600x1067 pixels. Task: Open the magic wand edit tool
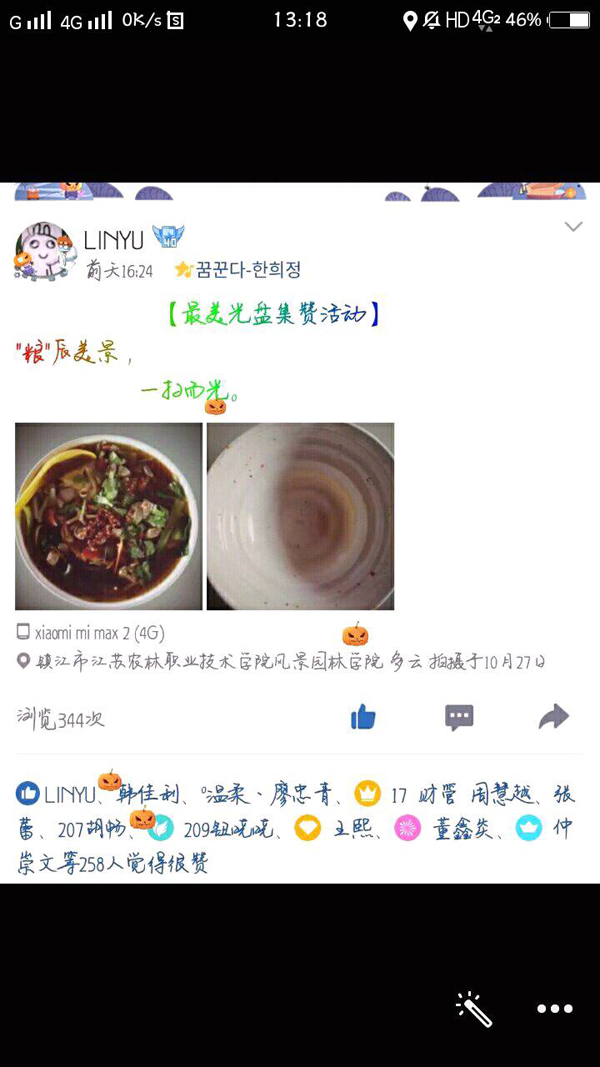[474, 1009]
